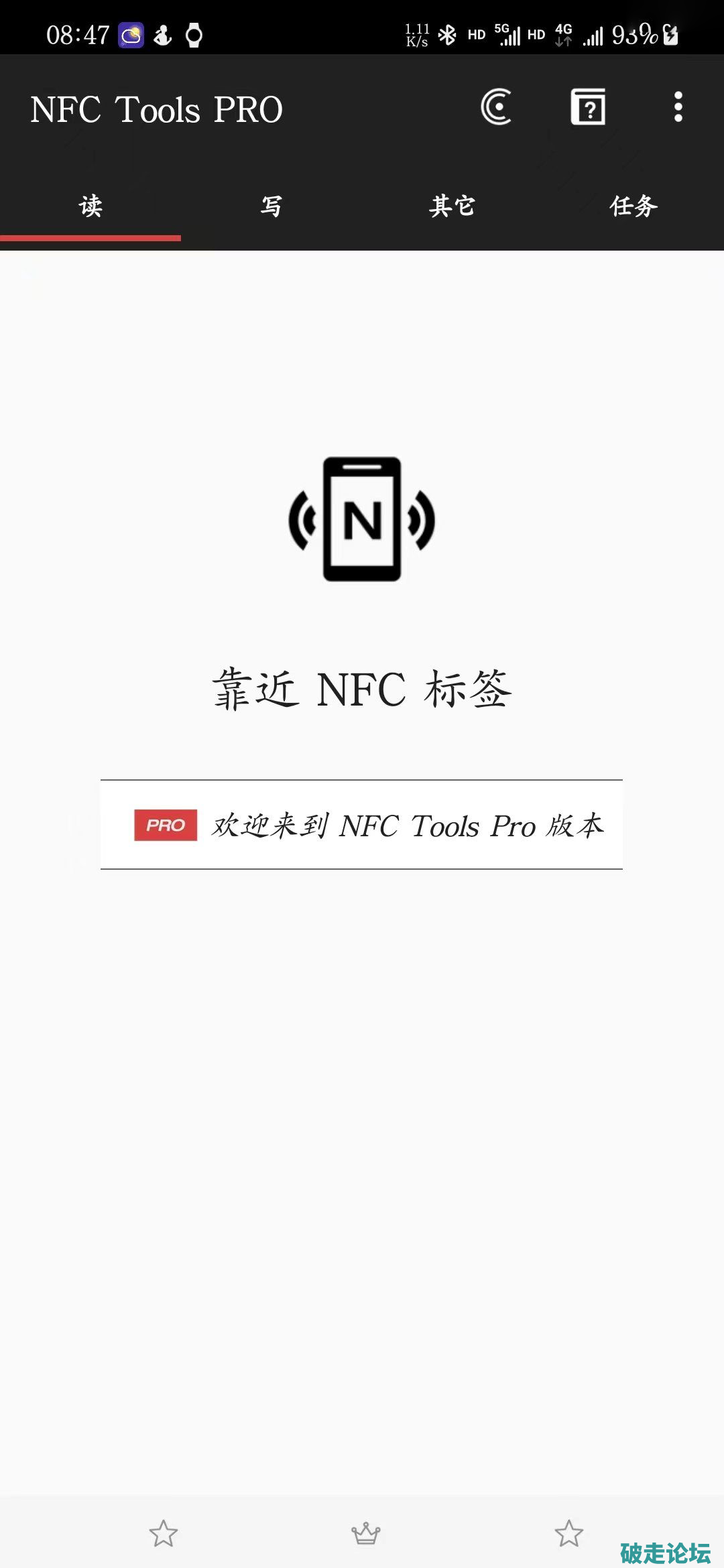Screen dimensions: 724x1568
Task: Switch to the 其它 tab
Action: [x=452, y=206]
